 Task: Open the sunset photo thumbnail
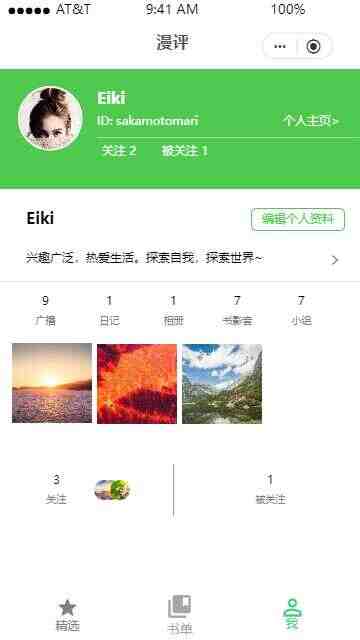(x=52, y=383)
